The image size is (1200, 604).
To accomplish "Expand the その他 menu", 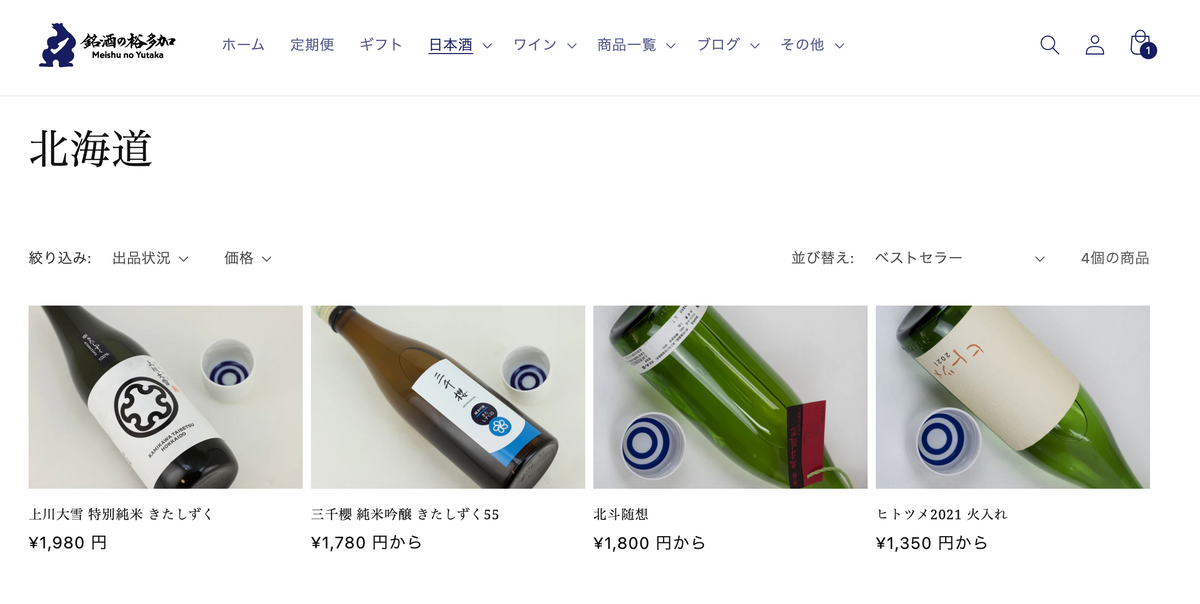I will pos(812,45).
